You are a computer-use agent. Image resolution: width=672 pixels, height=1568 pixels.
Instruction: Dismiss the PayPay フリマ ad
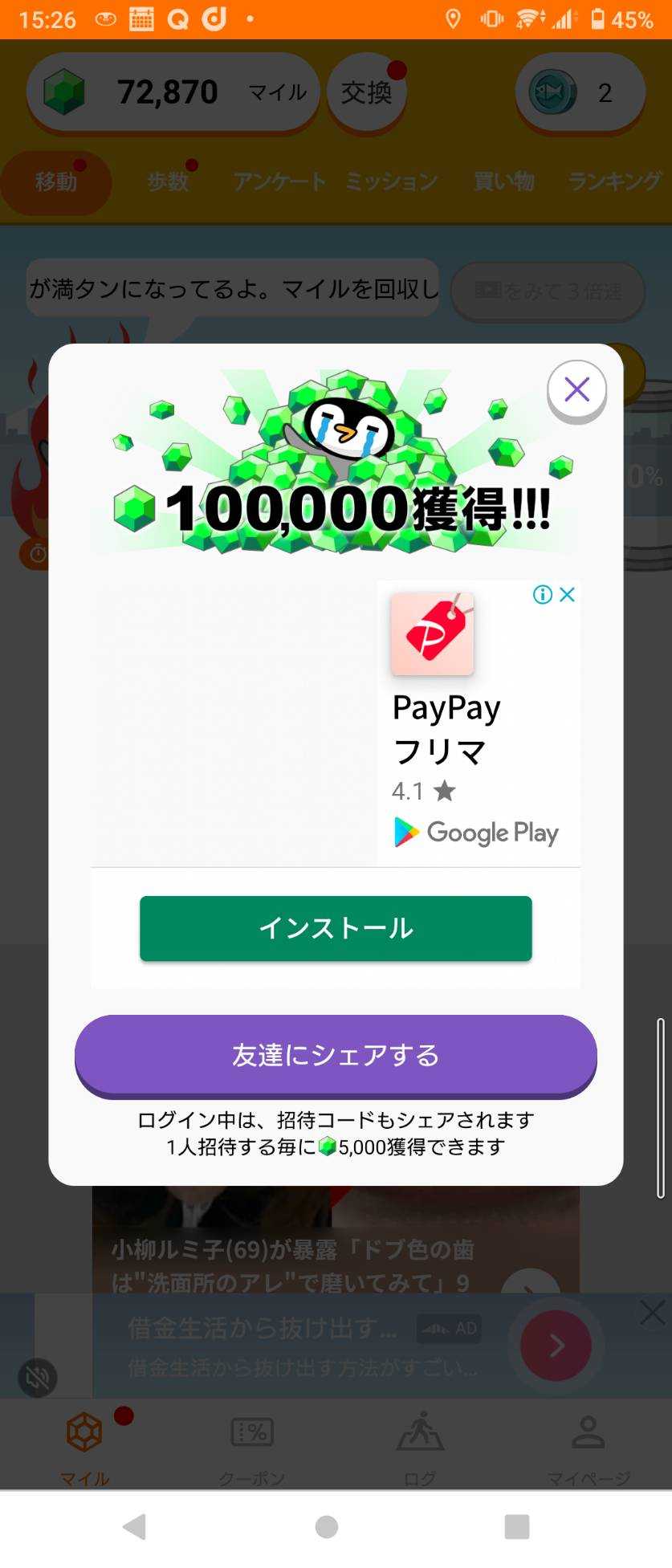coord(567,594)
